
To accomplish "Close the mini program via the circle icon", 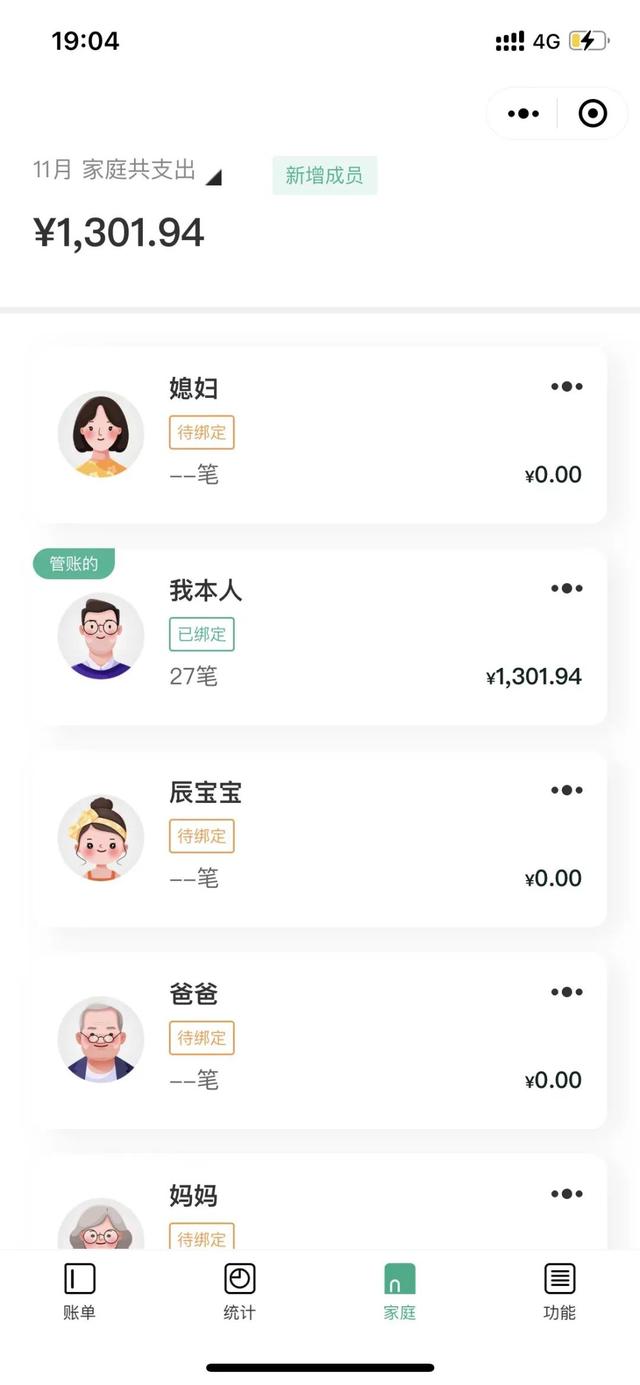I will 593,114.
